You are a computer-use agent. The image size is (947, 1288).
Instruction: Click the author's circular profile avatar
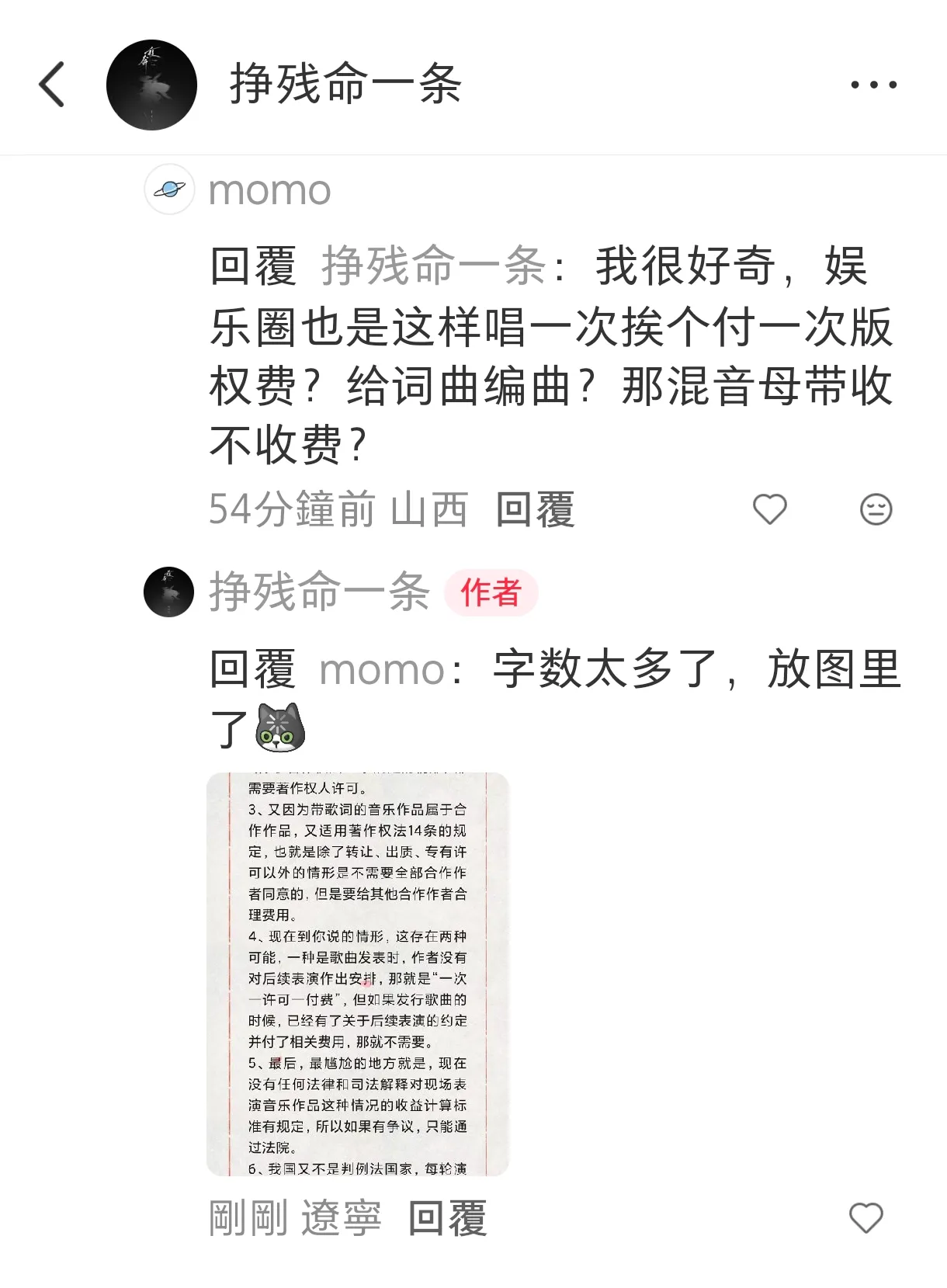[168, 593]
